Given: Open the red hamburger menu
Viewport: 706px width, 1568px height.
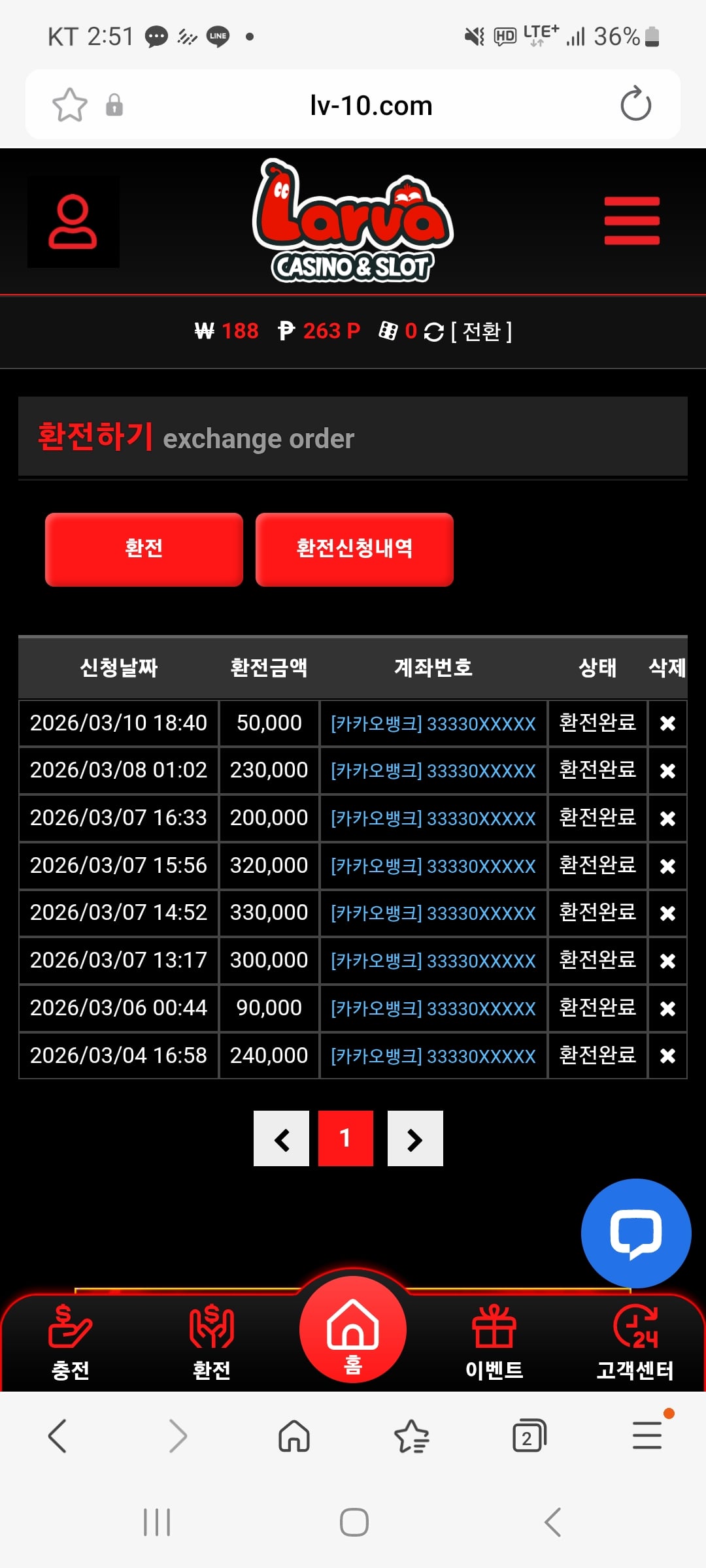Looking at the screenshot, I should tap(631, 221).
